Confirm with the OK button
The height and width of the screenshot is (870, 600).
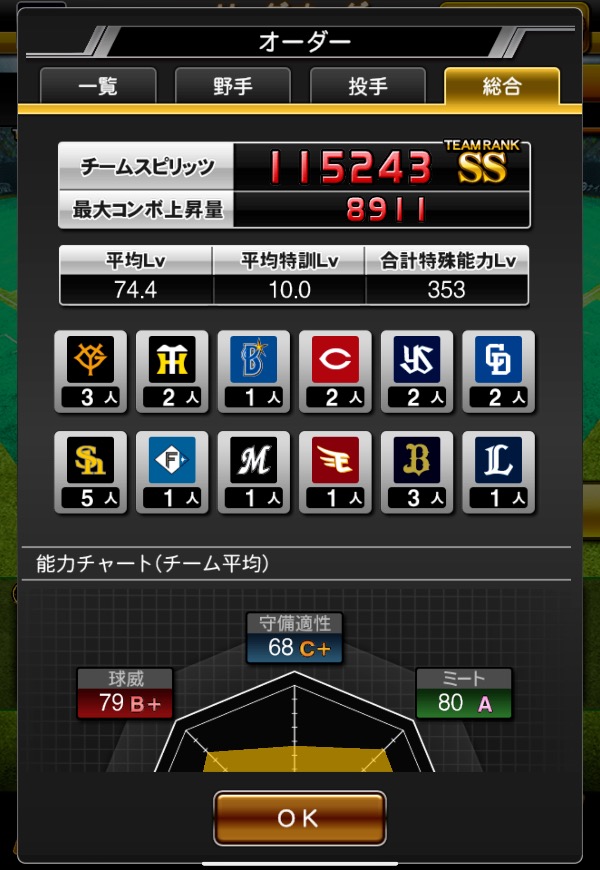click(x=299, y=818)
